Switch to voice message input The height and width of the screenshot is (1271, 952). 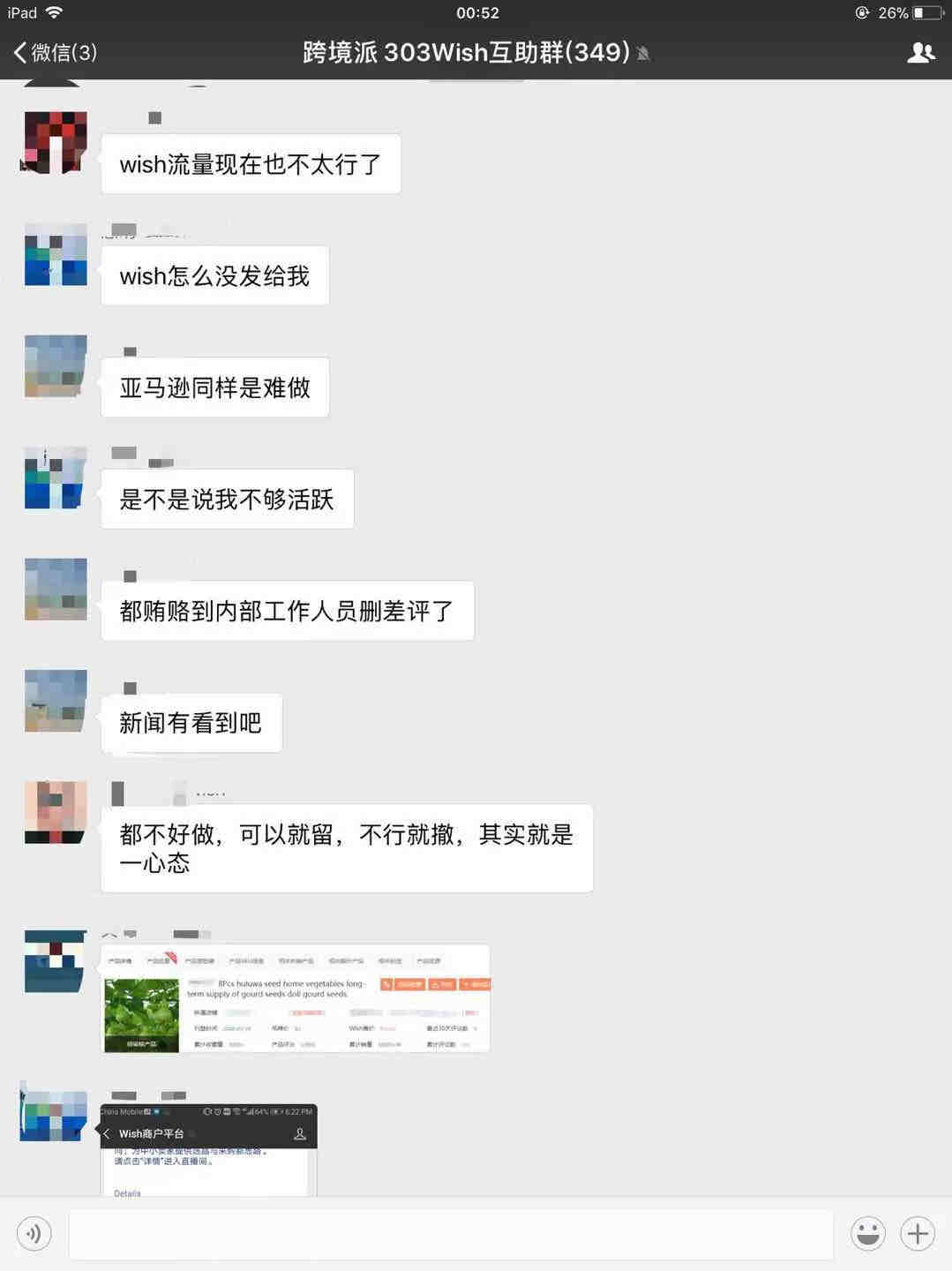[x=34, y=1233]
